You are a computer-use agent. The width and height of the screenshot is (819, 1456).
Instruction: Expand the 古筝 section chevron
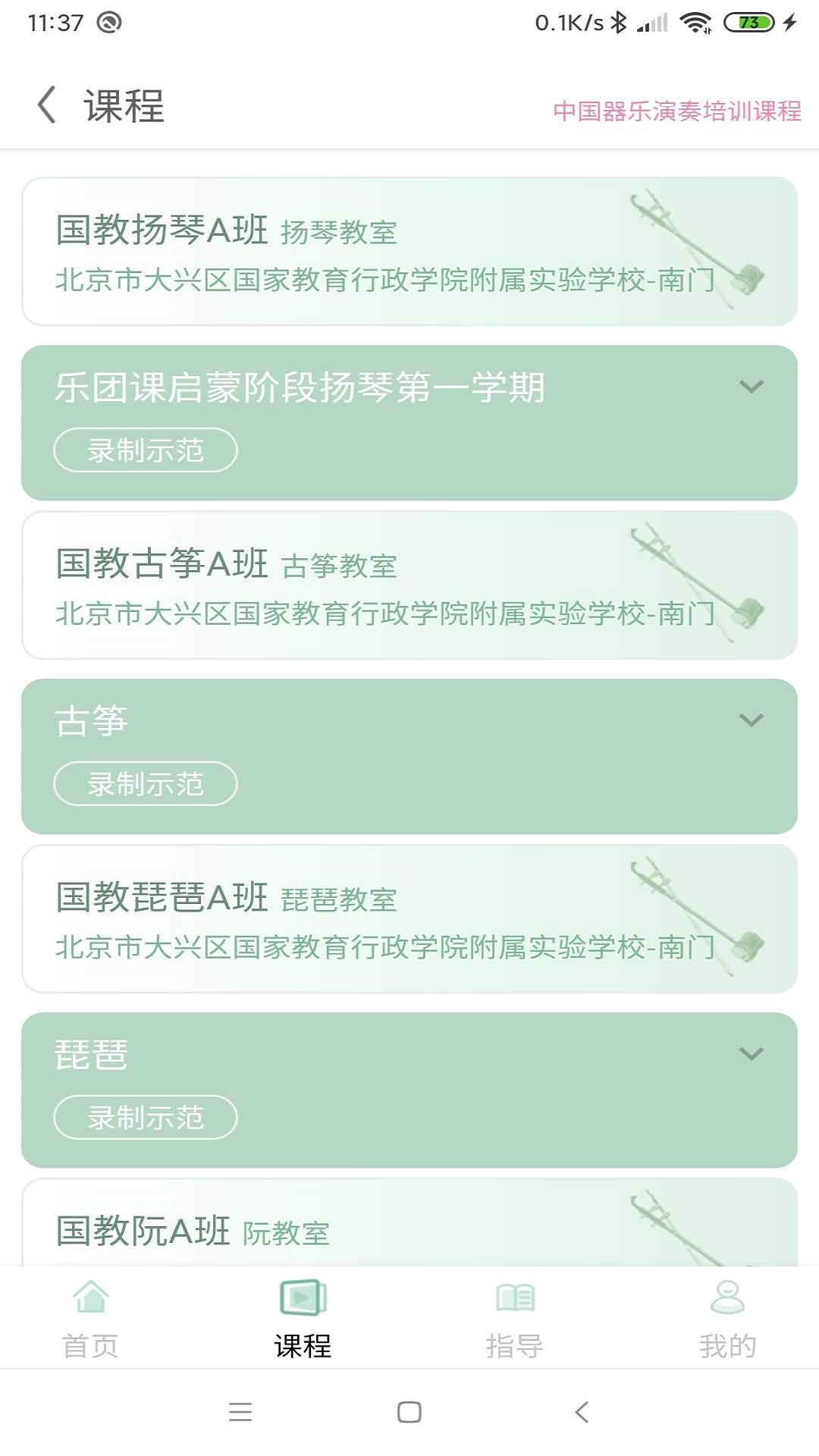[752, 720]
